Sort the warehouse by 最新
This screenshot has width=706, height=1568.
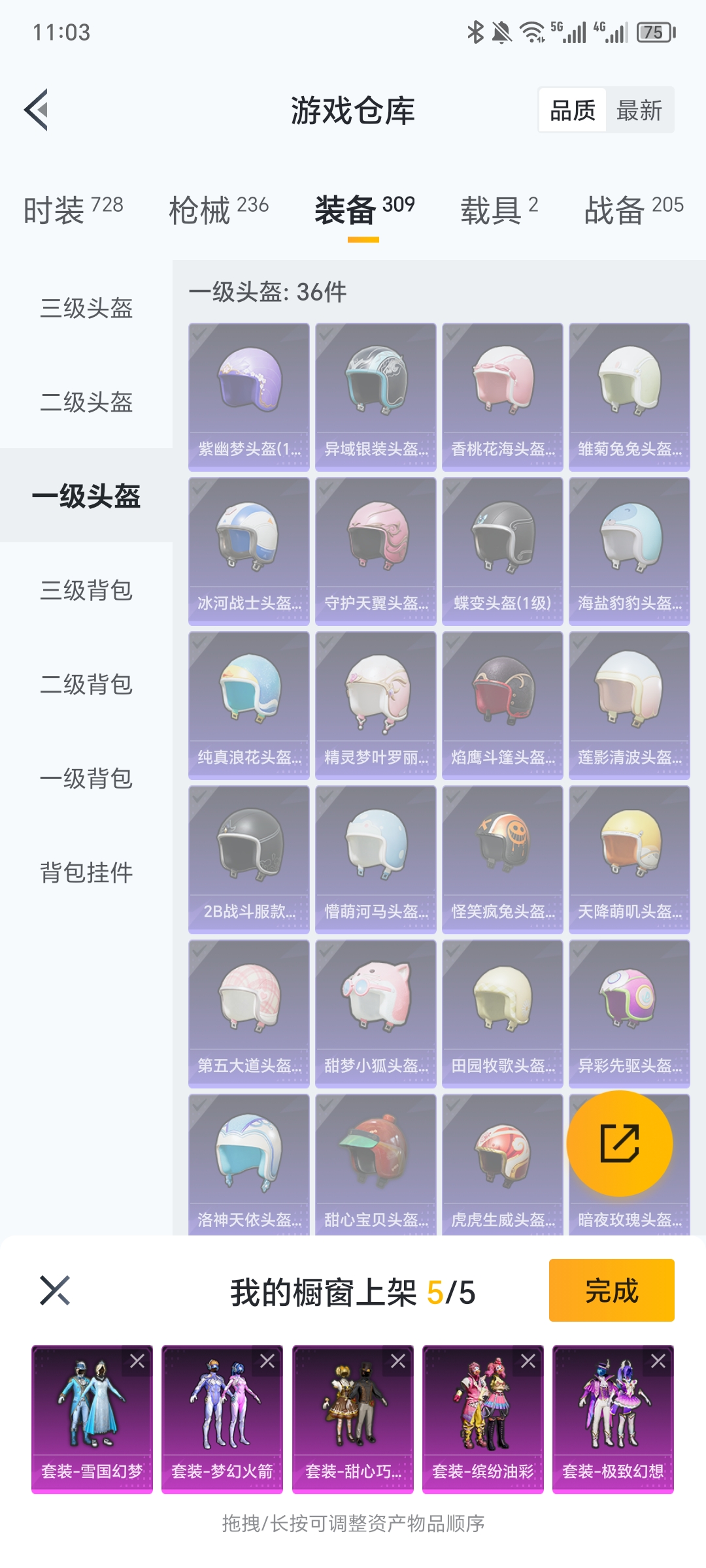click(x=639, y=110)
